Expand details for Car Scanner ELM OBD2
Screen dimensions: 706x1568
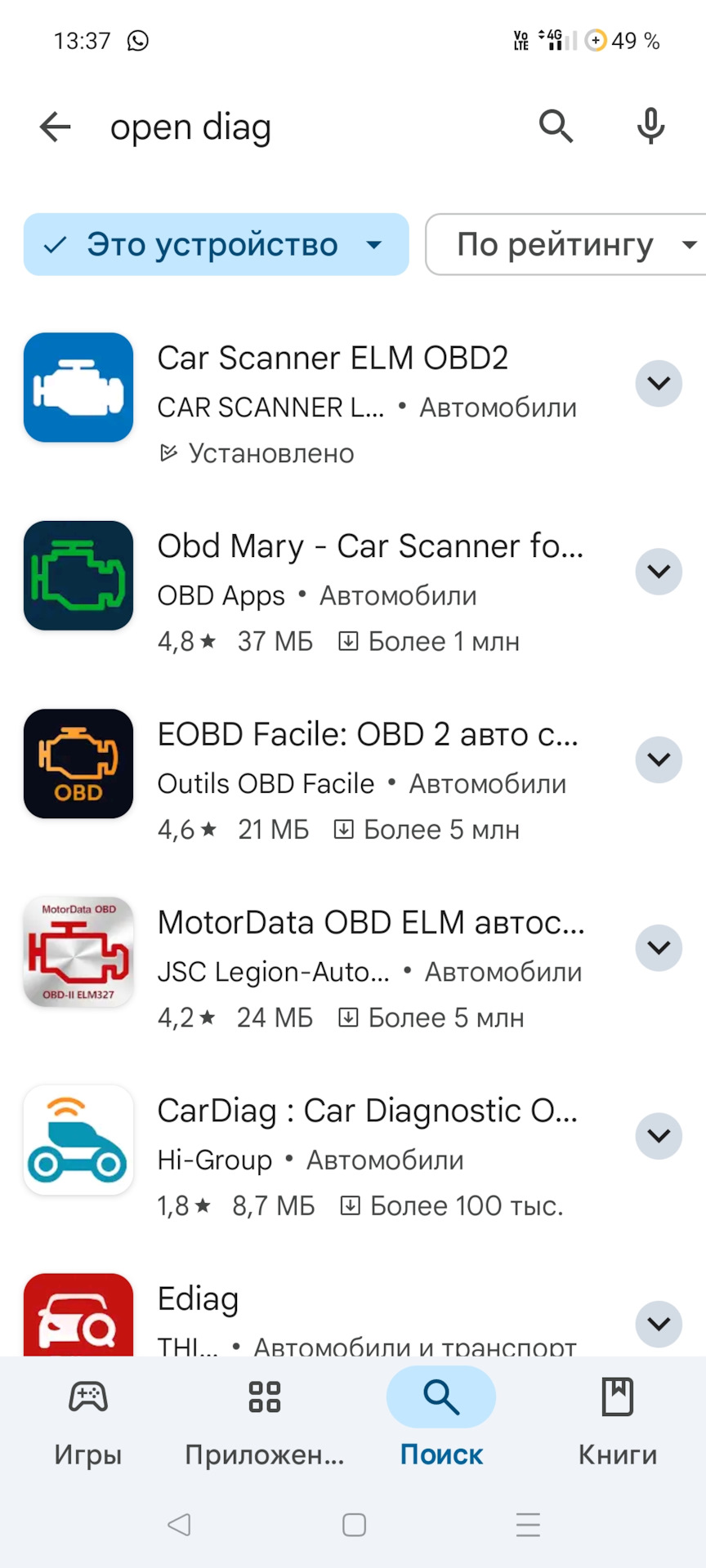point(659,383)
